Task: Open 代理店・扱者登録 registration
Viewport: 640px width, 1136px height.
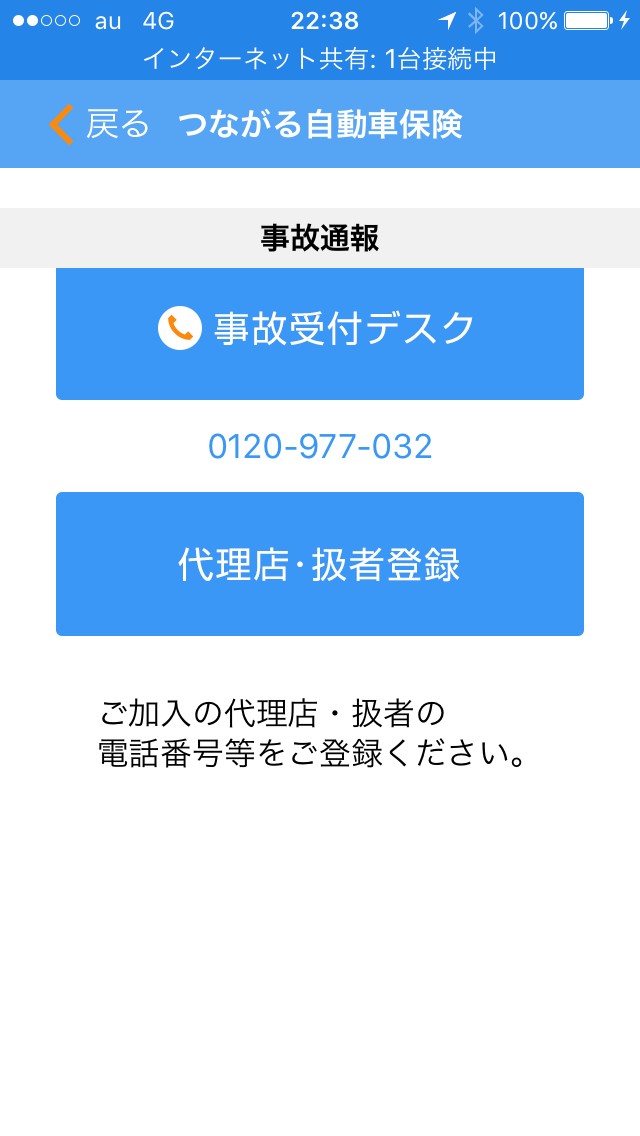Action: [x=319, y=564]
